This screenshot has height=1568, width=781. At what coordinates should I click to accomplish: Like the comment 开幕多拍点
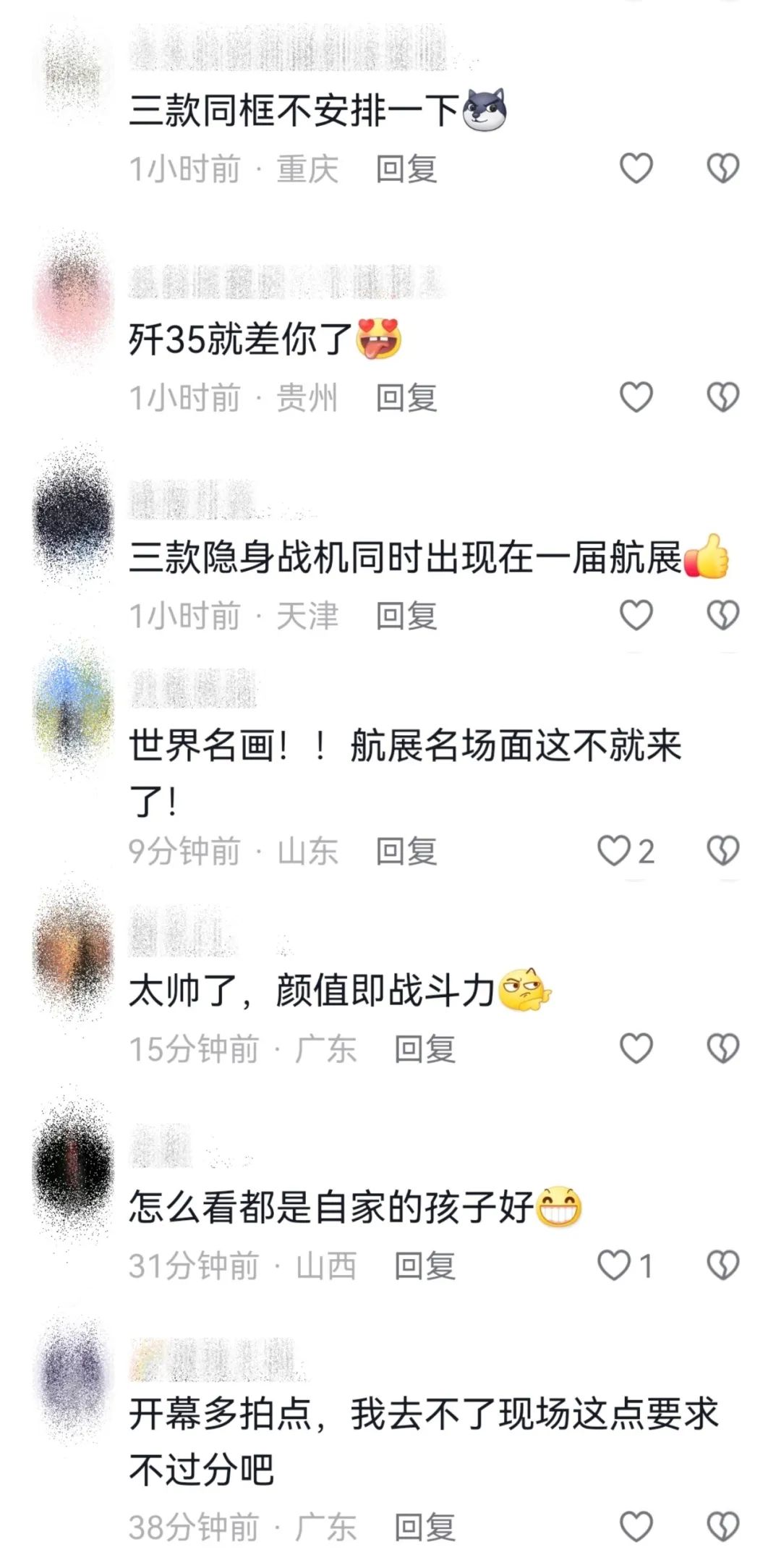pyautogui.click(x=636, y=1527)
